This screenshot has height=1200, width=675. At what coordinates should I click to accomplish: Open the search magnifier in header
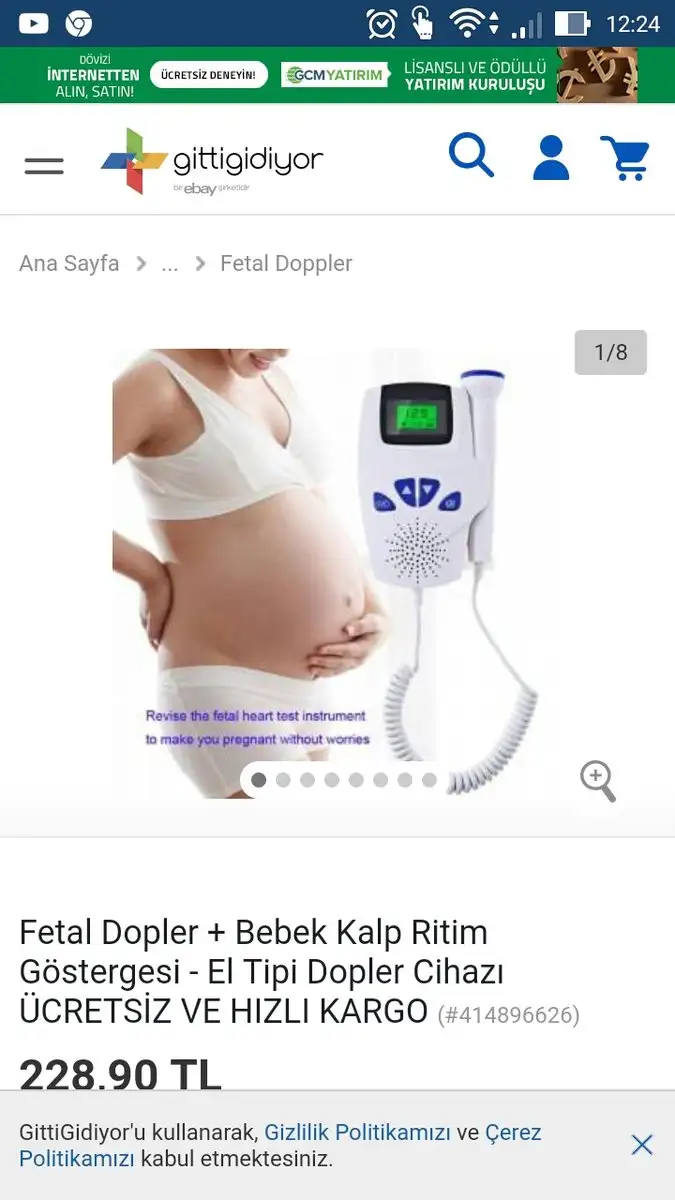[x=471, y=156]
